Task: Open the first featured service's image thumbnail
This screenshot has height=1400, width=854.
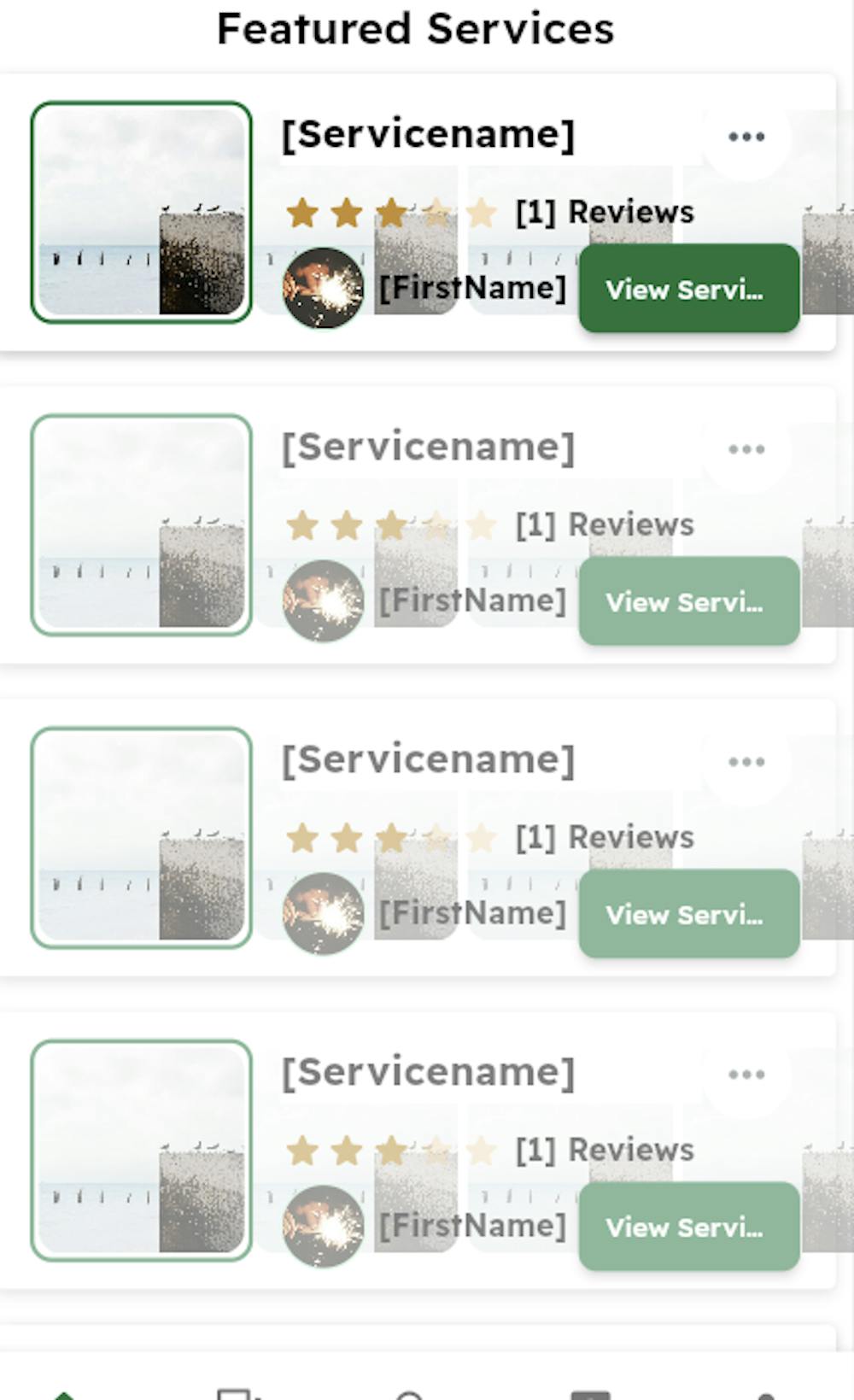Action: point(142,212)
